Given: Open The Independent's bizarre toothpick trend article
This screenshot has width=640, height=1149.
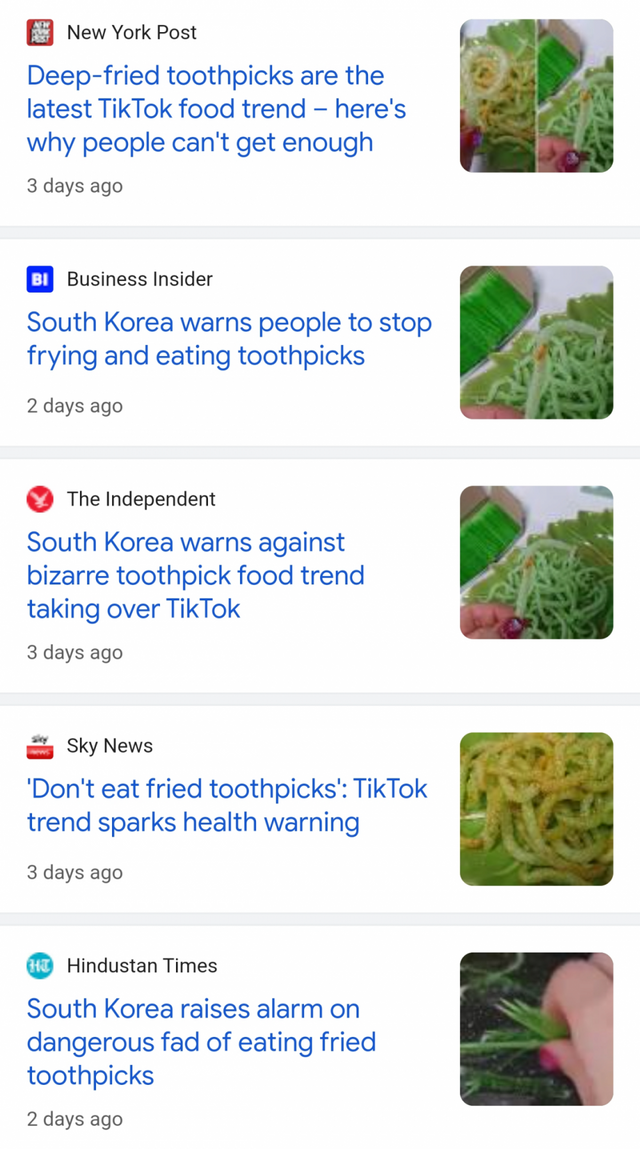Looking at the screenshot, I should click(195, 575).
